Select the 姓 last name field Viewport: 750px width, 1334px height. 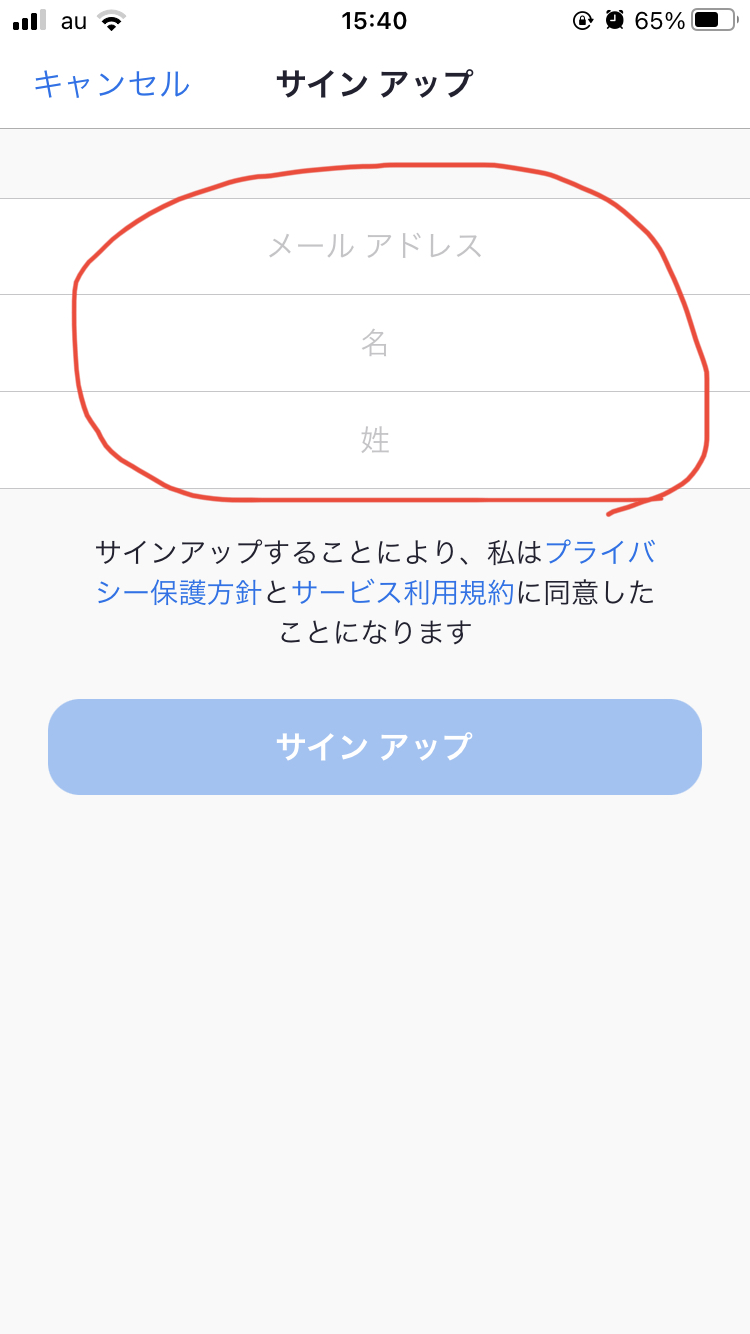[x=375, y=440]
